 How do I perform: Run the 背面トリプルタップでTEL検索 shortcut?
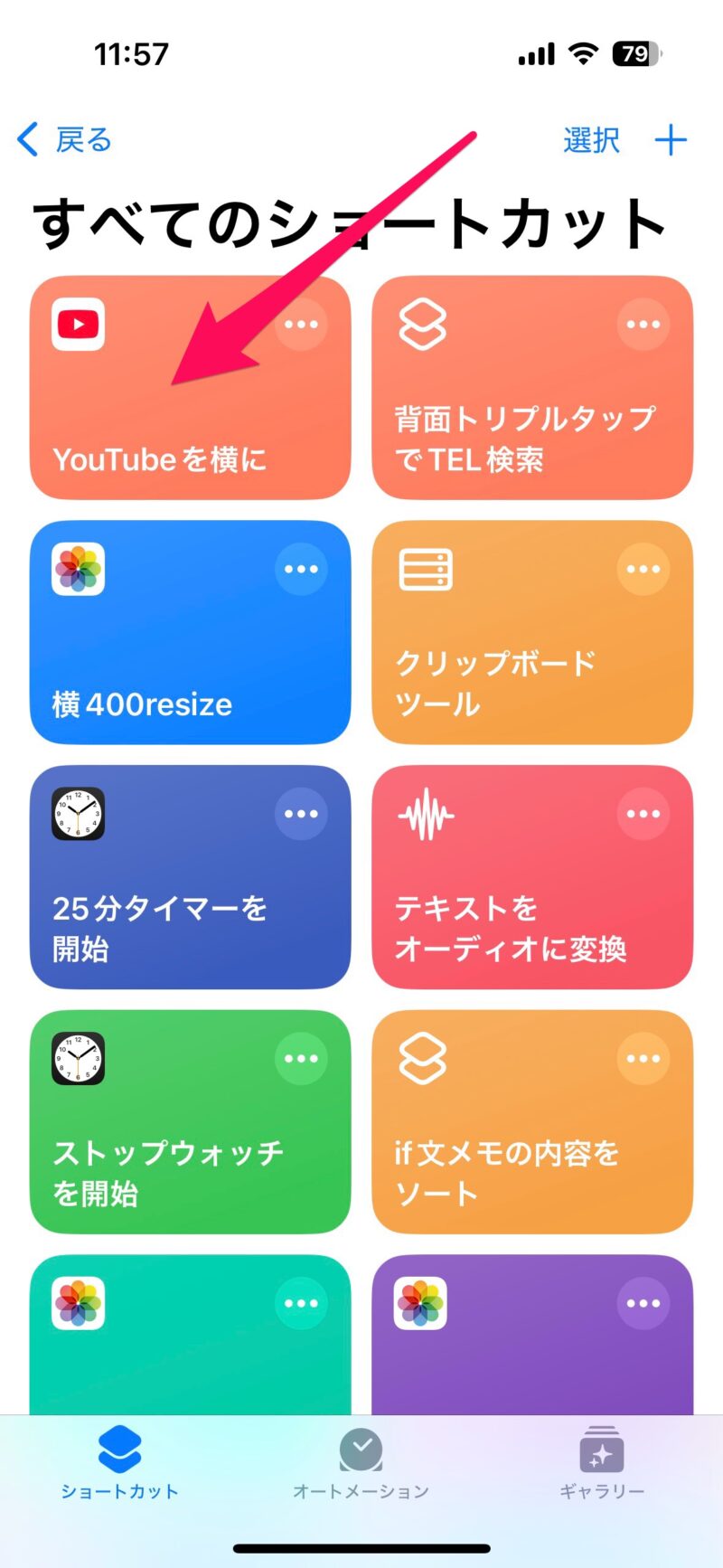point(532,387)
